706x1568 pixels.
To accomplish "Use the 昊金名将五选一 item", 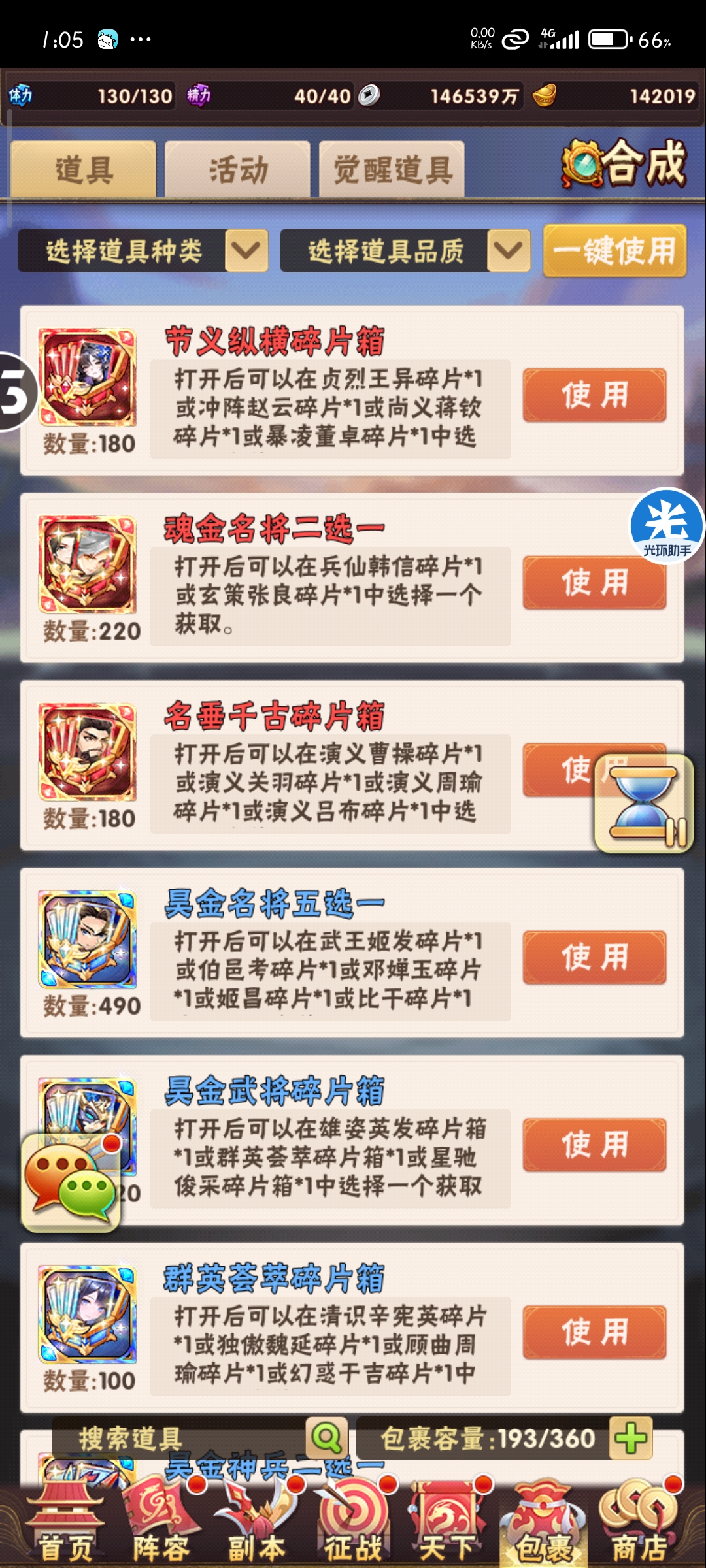I will [x=594, y=957].
